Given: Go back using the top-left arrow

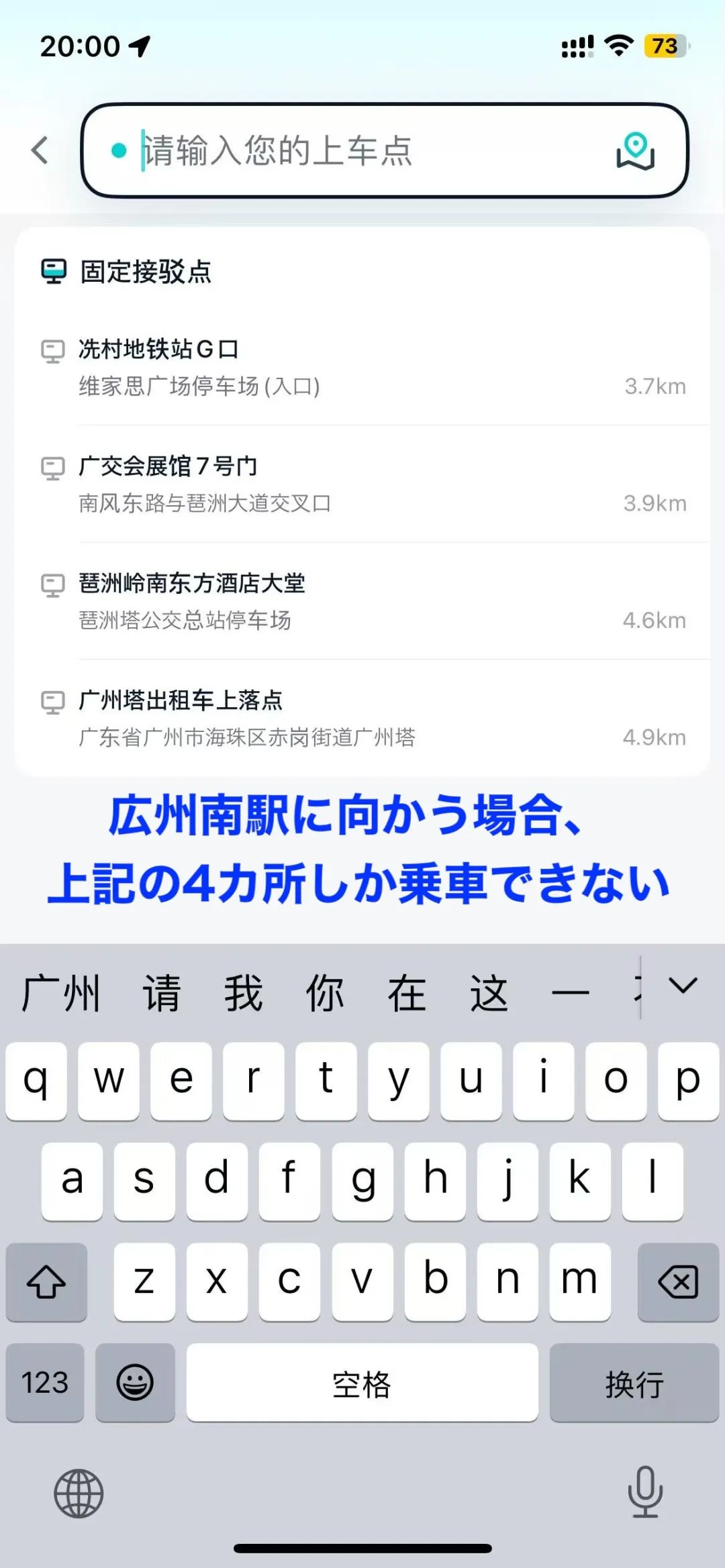Looking at the screenshot, I should tap(40, 150).
